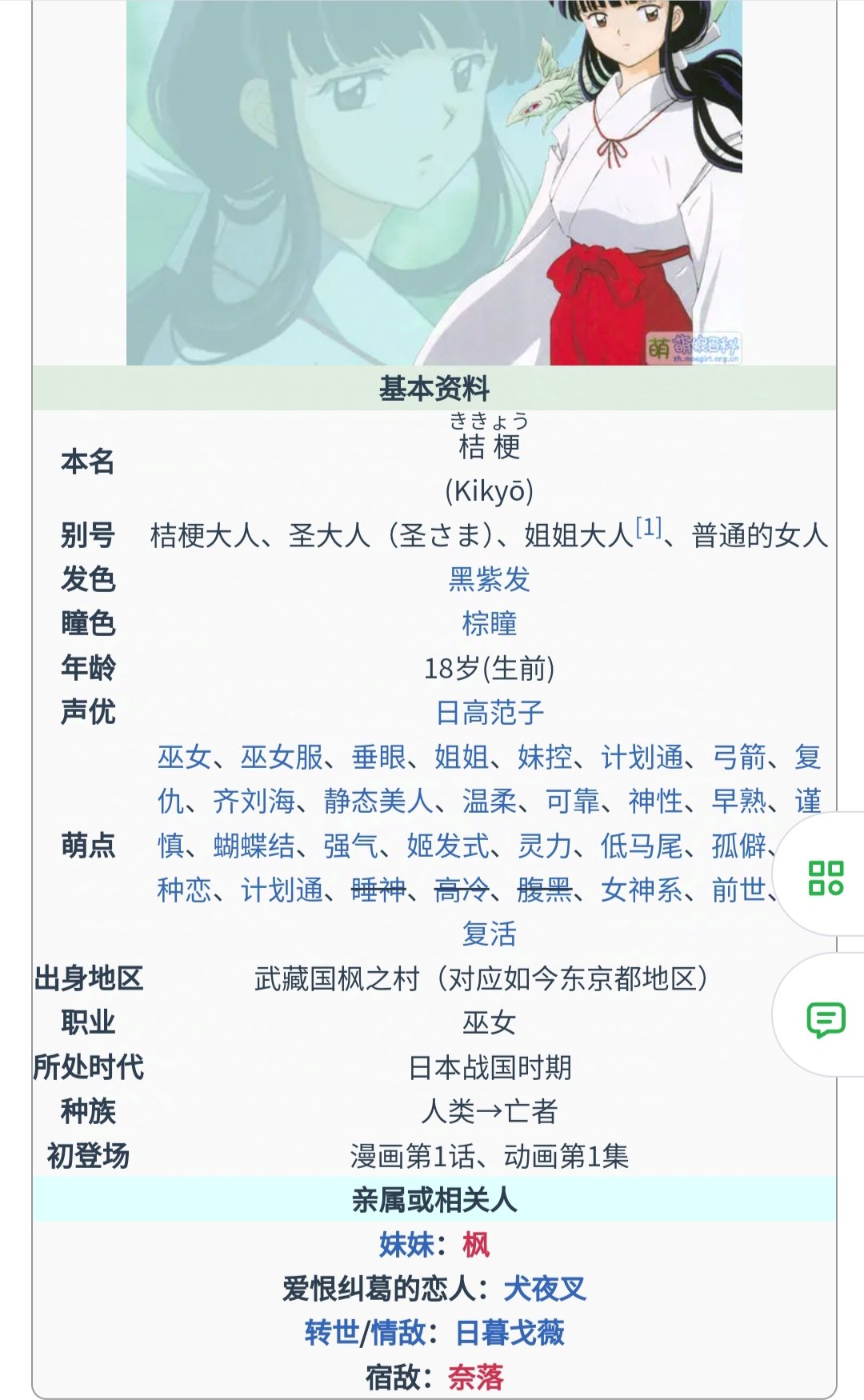864x1400 pixels.
Task: Open the 妹控 tag link
Action: [544, 757]
